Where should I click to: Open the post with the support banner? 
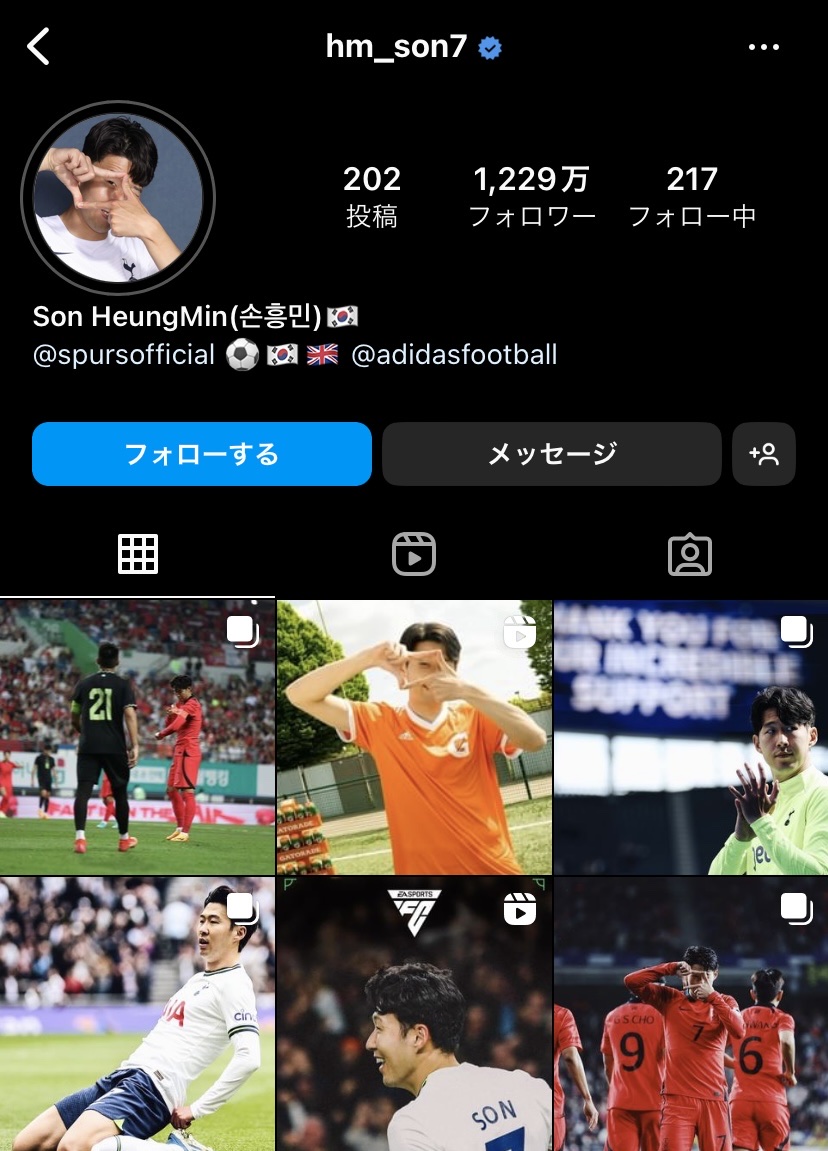(691, 738)
